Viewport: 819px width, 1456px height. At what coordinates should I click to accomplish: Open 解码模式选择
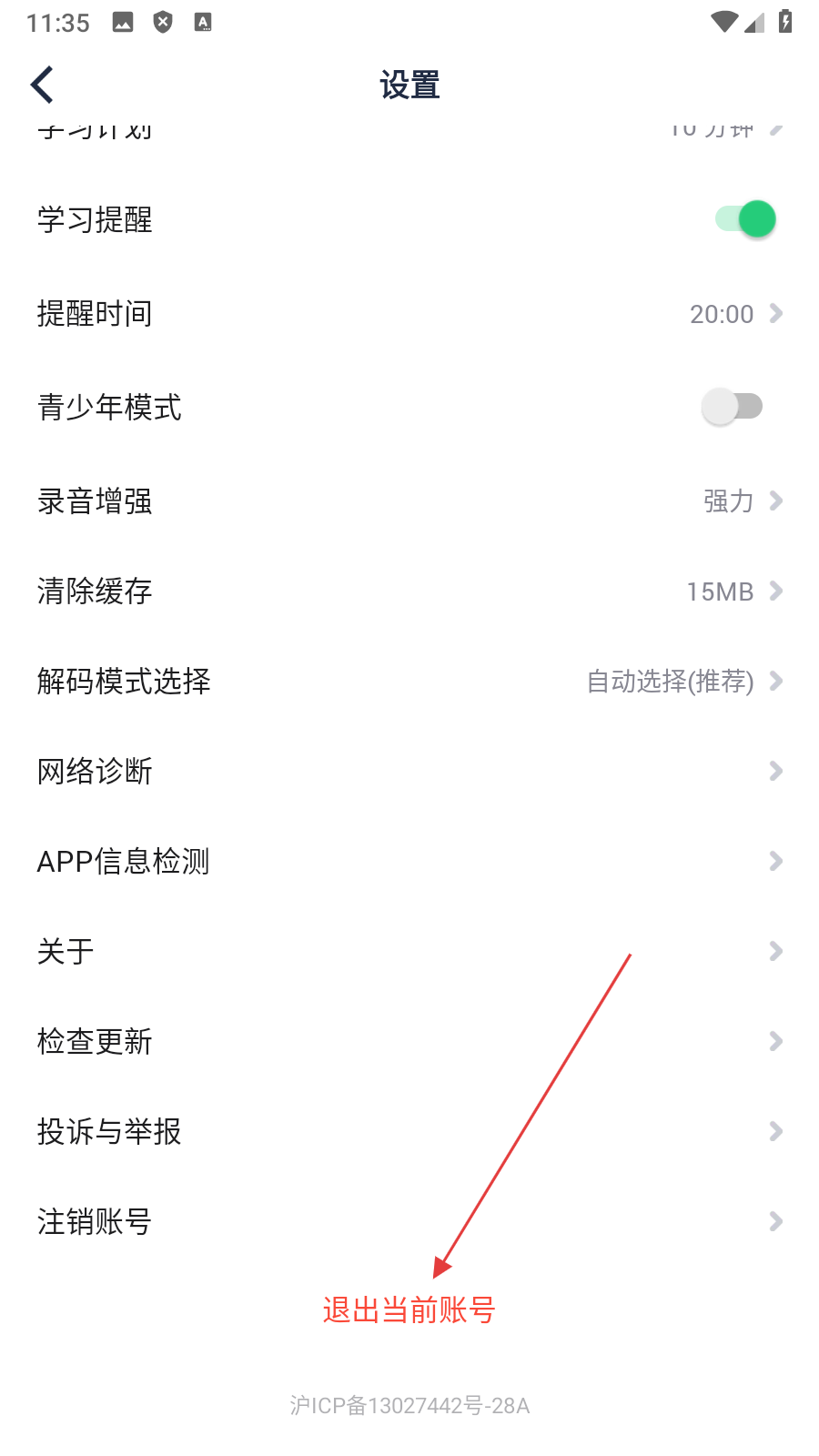(x=409, y=682)
